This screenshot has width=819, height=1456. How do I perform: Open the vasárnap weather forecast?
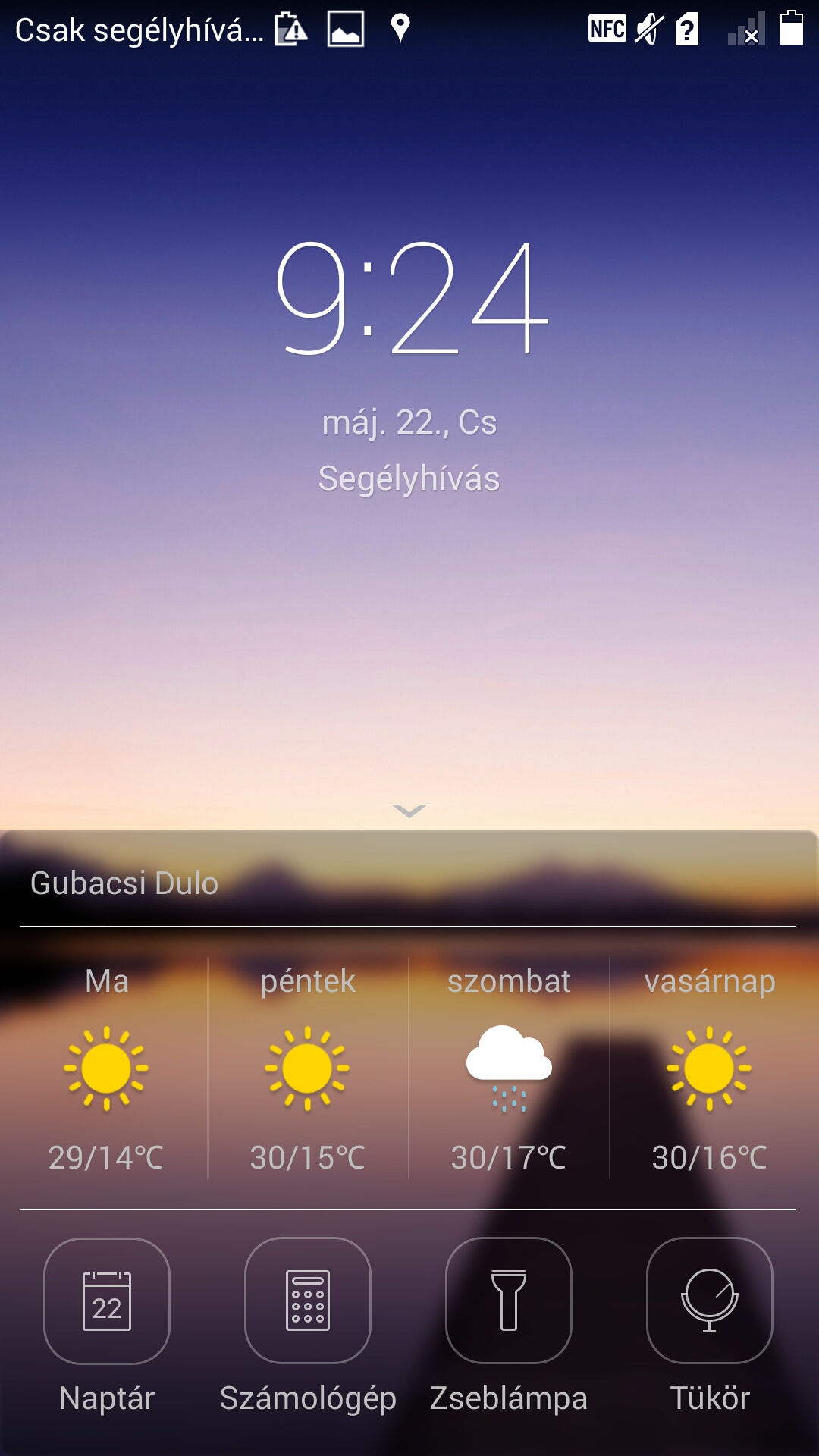pos(710,1068)
